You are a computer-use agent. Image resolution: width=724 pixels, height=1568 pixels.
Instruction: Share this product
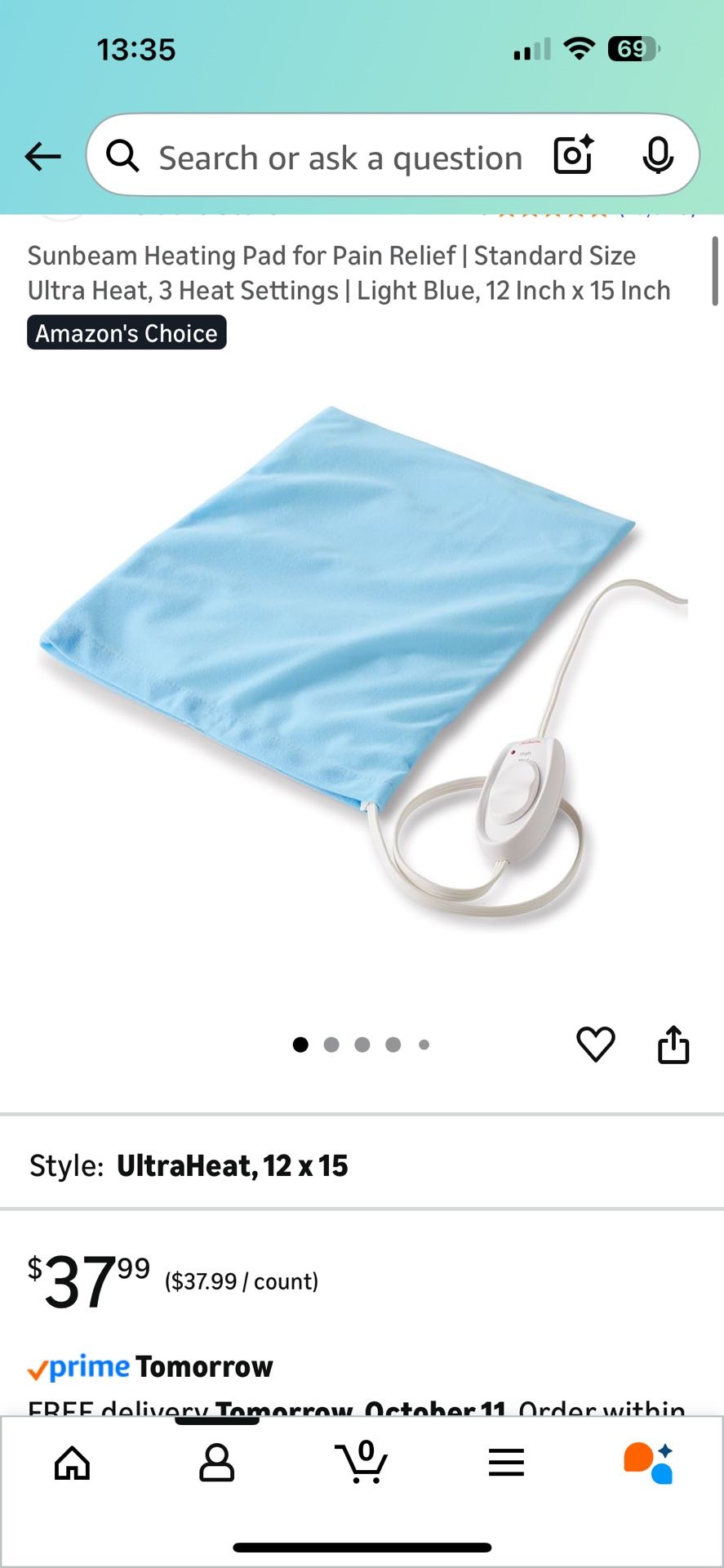click(673, 1045)
